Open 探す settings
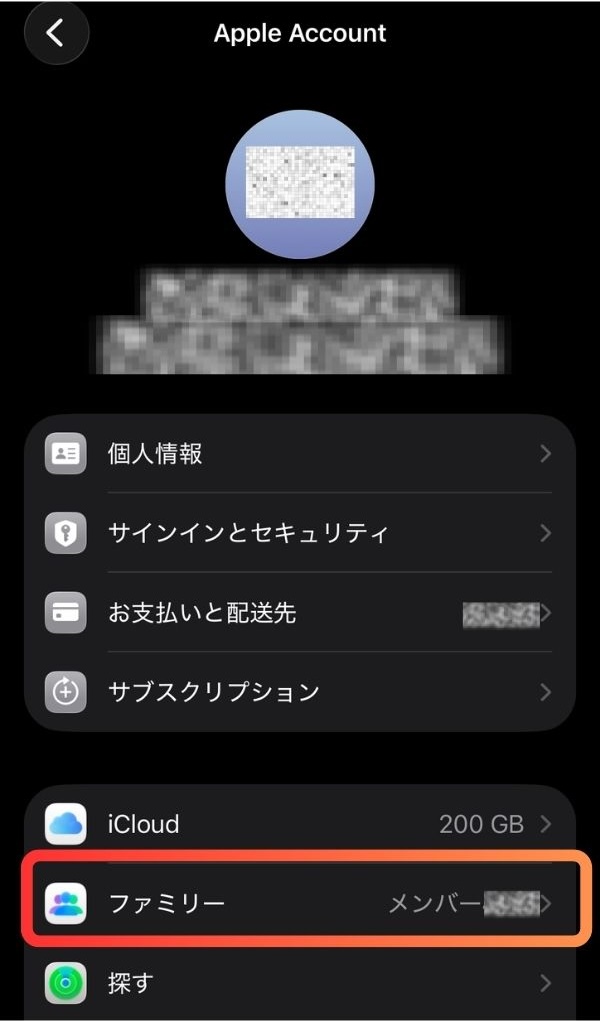Viewport: 600px width, 1021px height. [300, 983]
